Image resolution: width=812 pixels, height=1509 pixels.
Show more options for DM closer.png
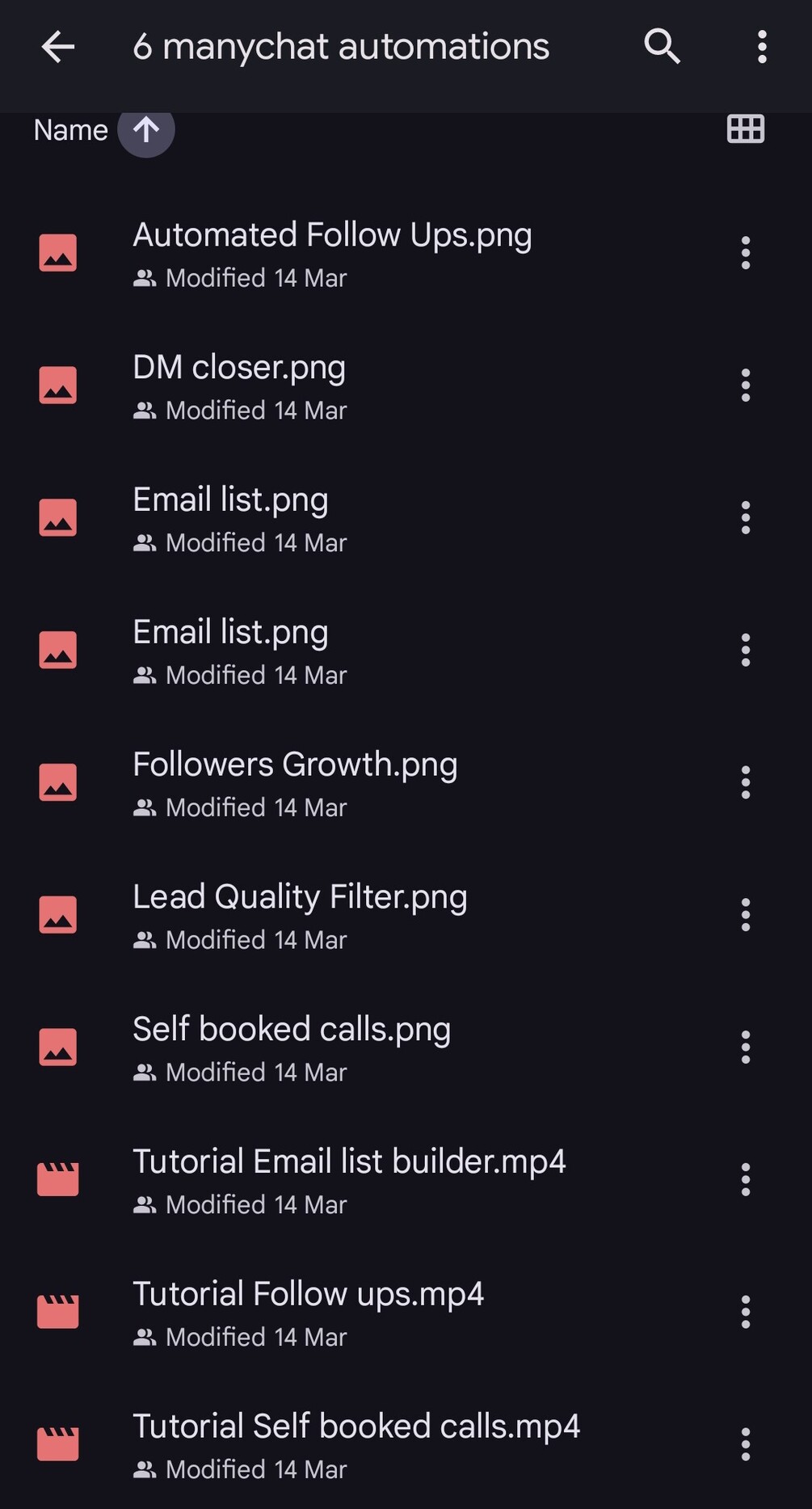pos(745,386)
